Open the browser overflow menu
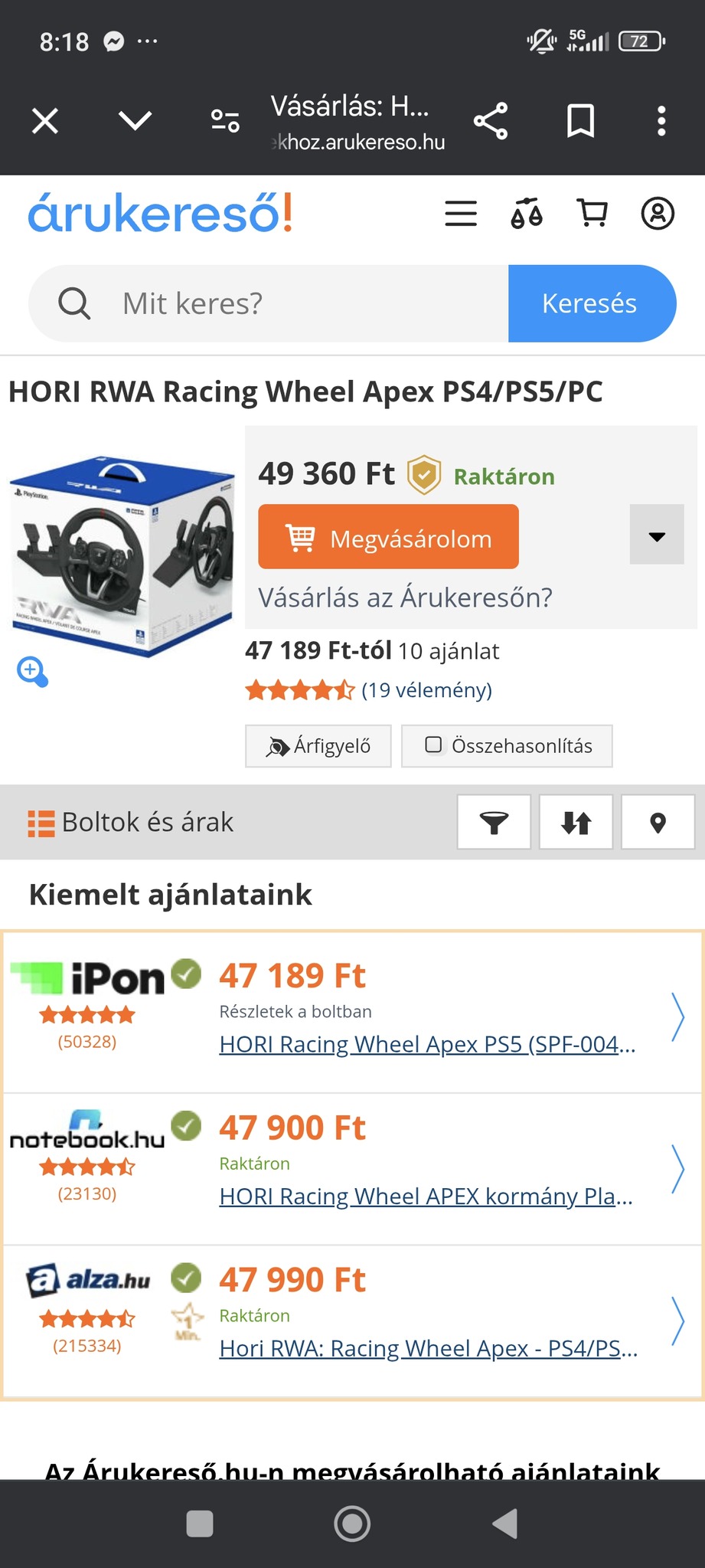705x1568 pixels. (x=661, y=121)
